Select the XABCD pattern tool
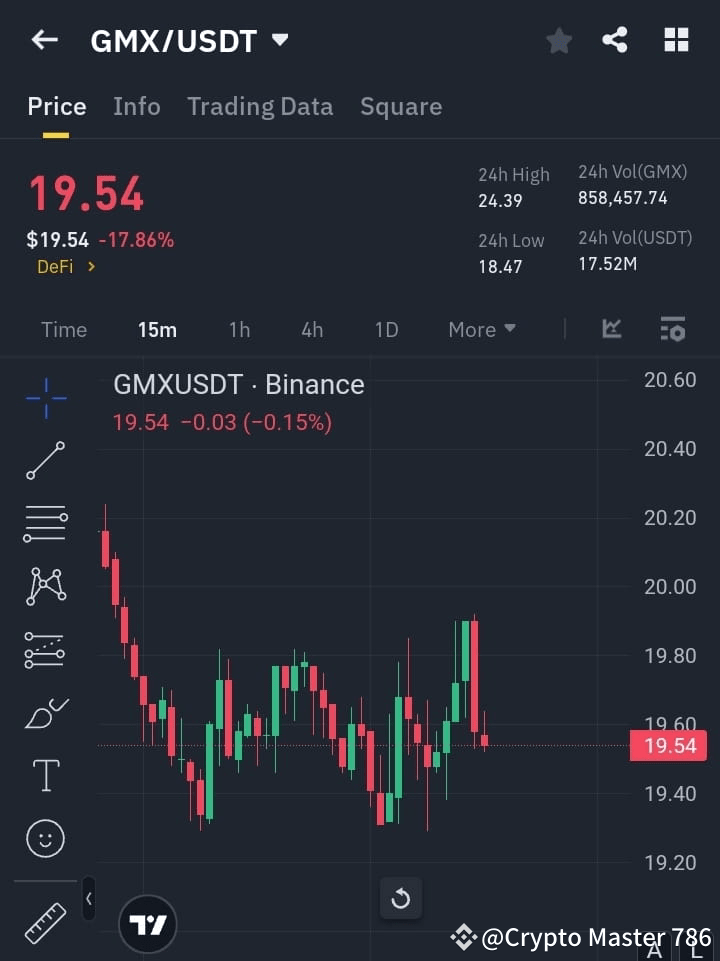Screen dimensions: 720x961 tap(44, 587)
